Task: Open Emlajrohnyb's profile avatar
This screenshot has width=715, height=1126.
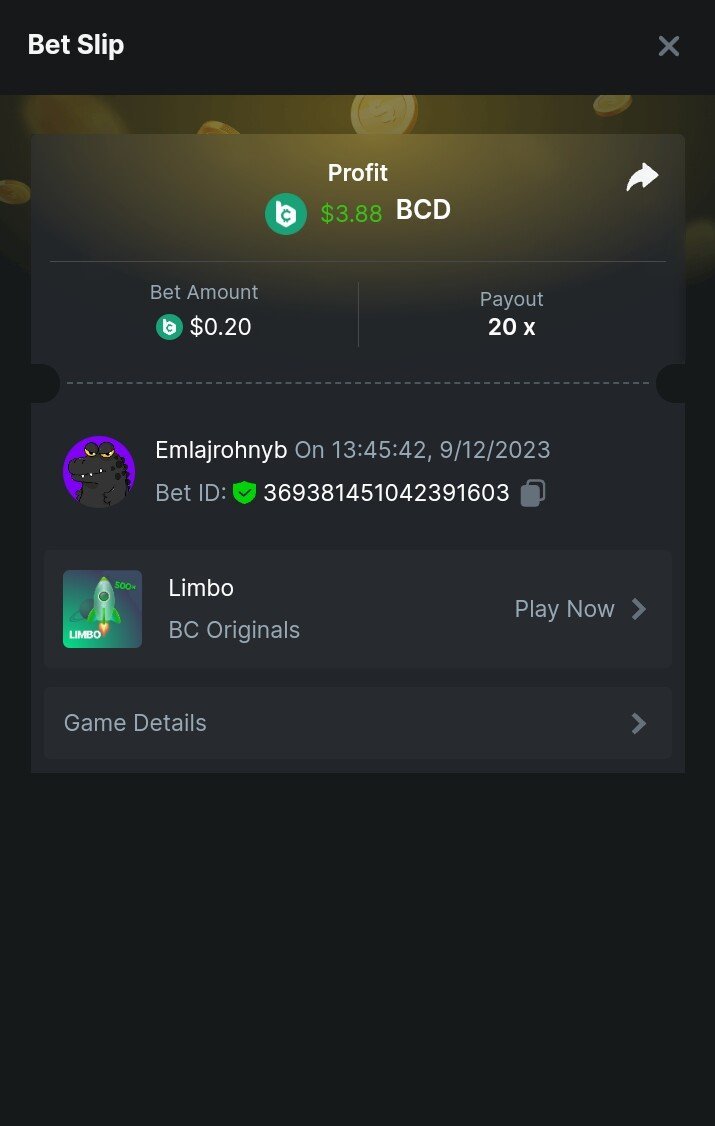Action: click(x=99, y=472)
